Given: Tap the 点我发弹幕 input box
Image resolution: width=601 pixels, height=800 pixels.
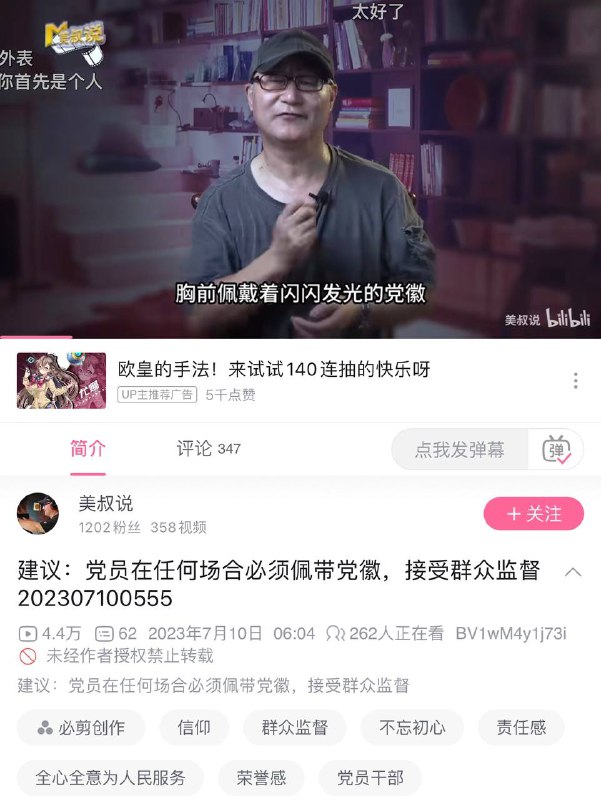Looking at the screenshot, I should 460,450.
